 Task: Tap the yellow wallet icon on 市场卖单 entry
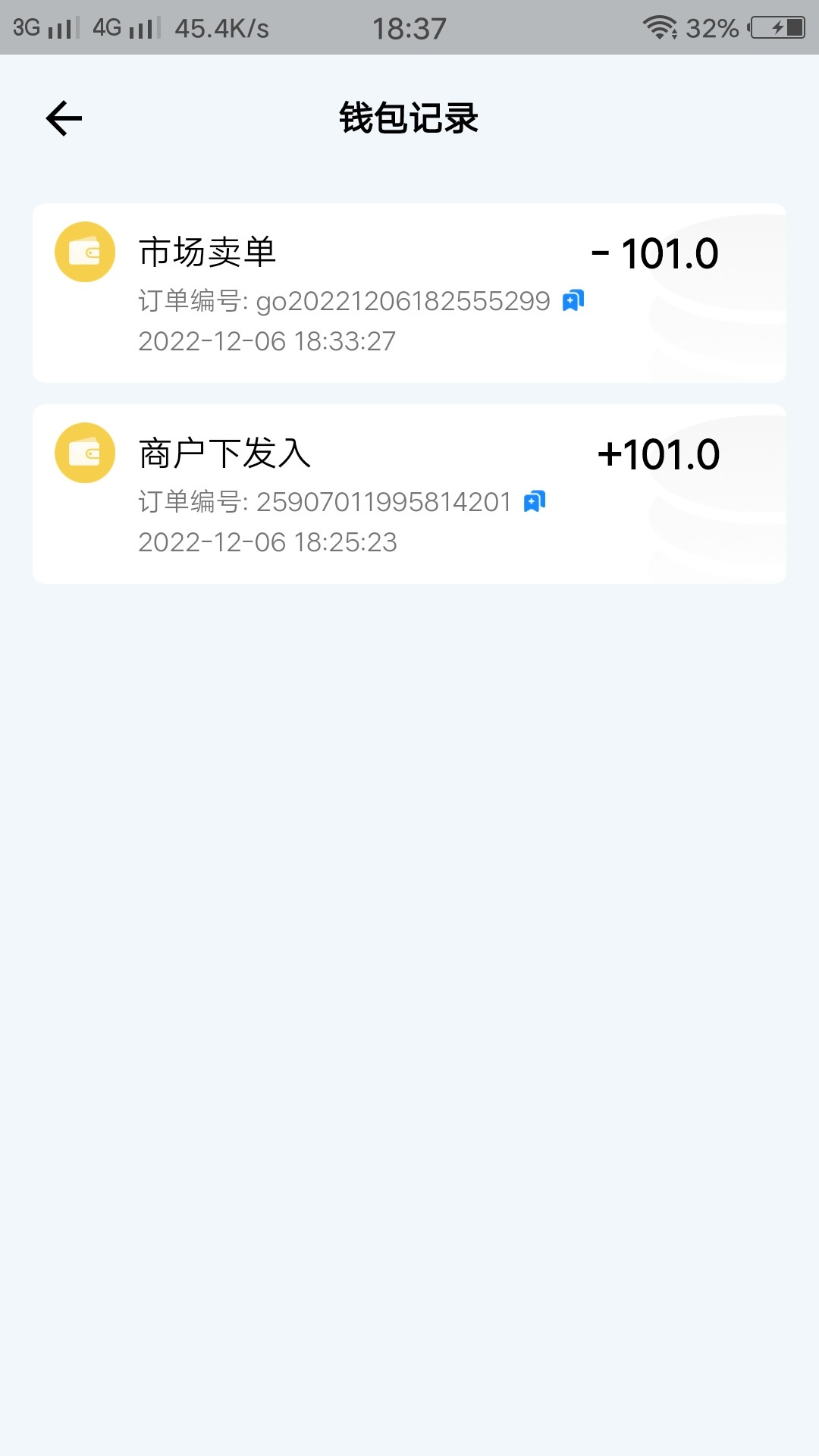point(84,253)
